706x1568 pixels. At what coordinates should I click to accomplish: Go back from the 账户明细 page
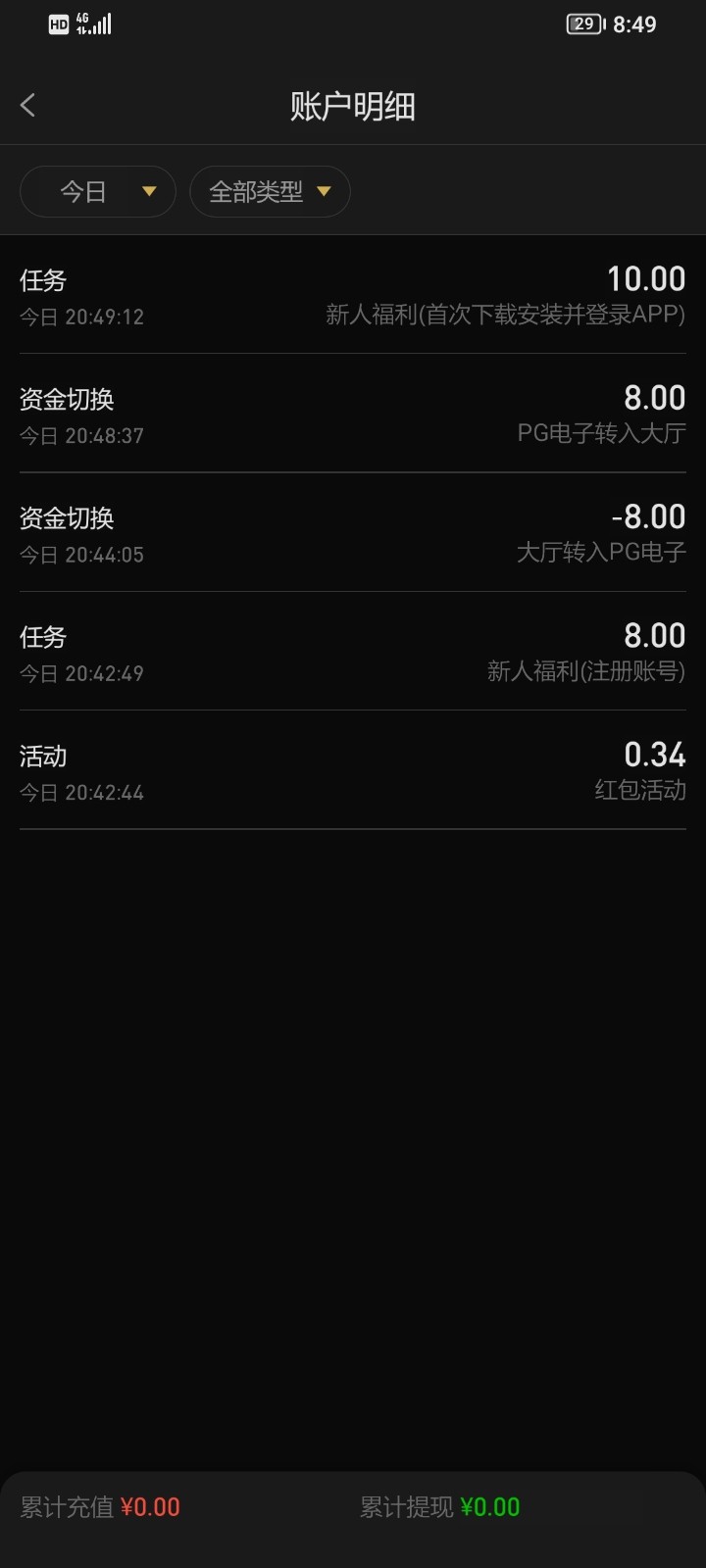pos(28,106)
